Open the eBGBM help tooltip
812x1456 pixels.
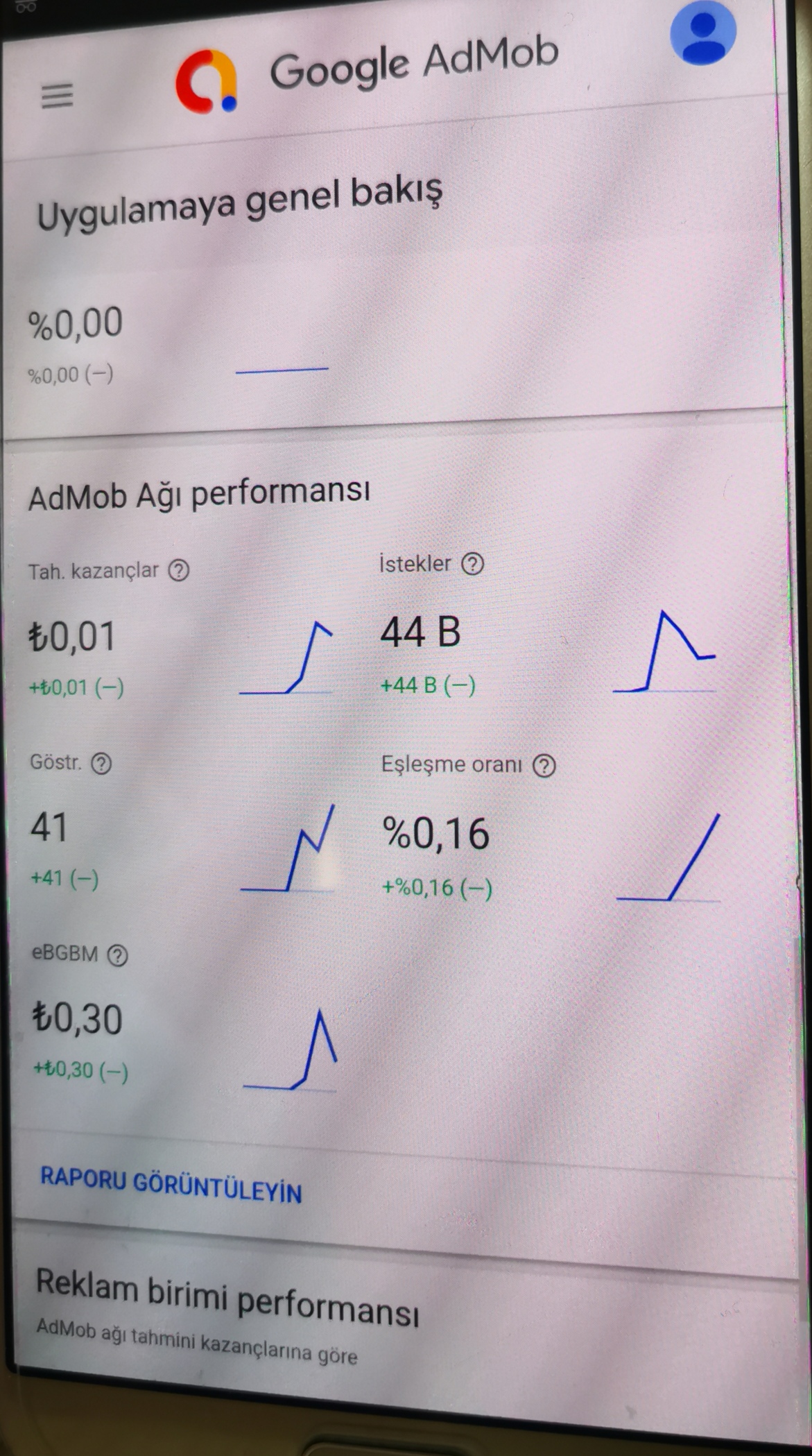117,955
